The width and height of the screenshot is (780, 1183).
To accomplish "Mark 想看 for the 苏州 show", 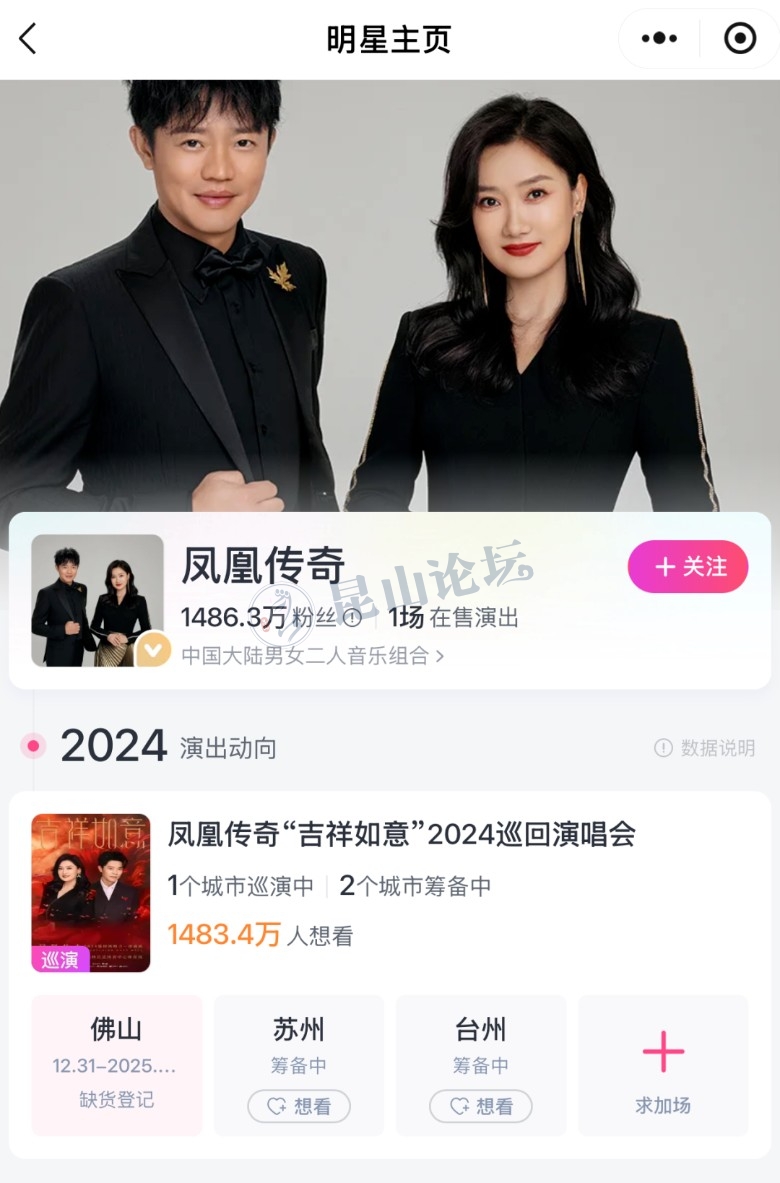I will (299, 1106).
